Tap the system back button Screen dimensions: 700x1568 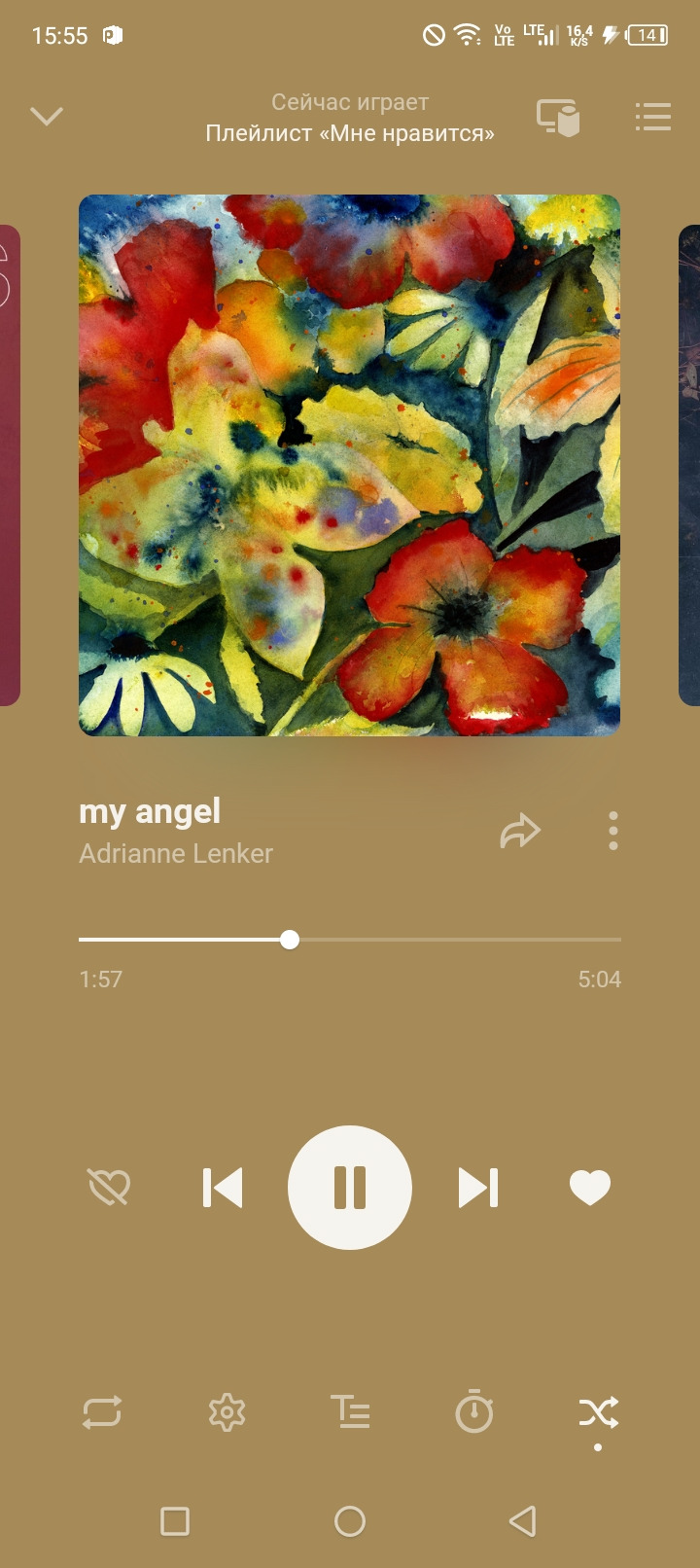[x=523, y=1521]
